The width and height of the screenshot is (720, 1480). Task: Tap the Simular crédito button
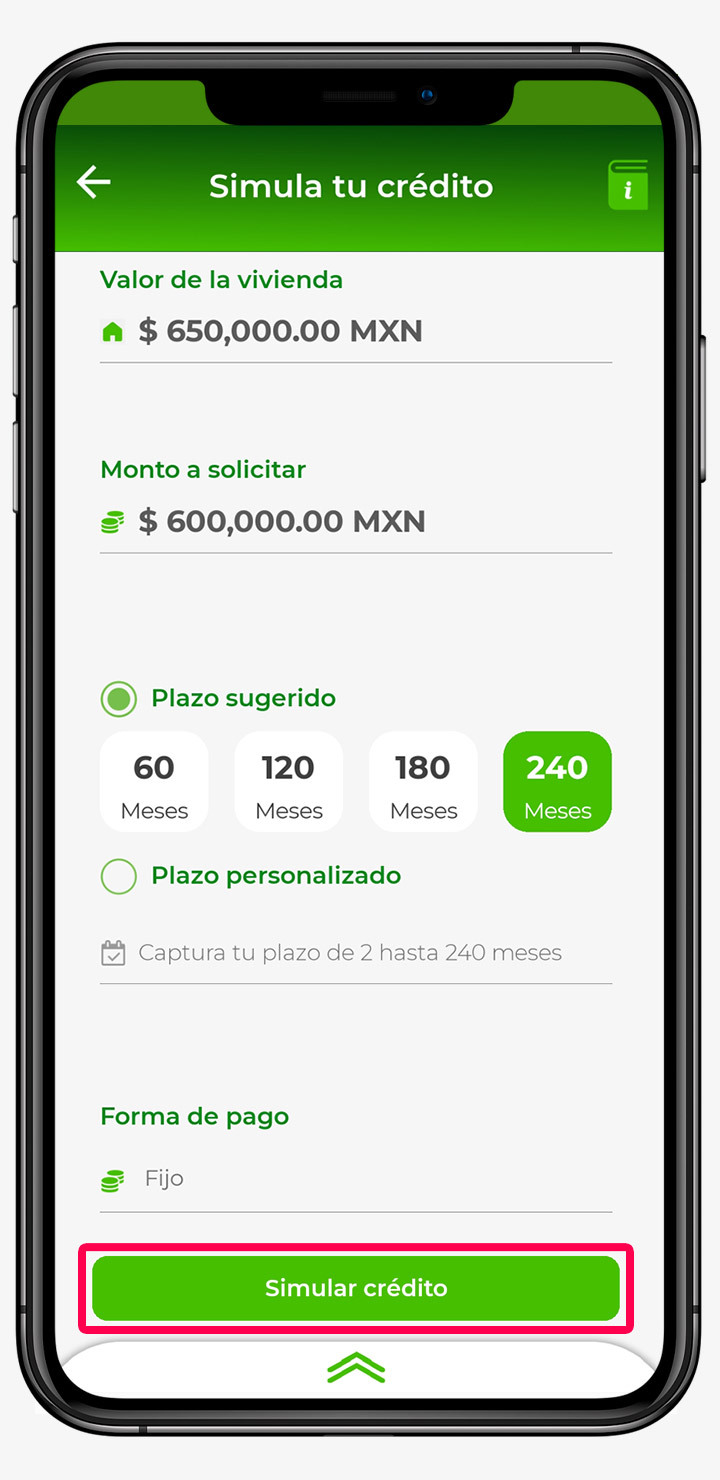pyautogui.click(x=356, y=1288)
